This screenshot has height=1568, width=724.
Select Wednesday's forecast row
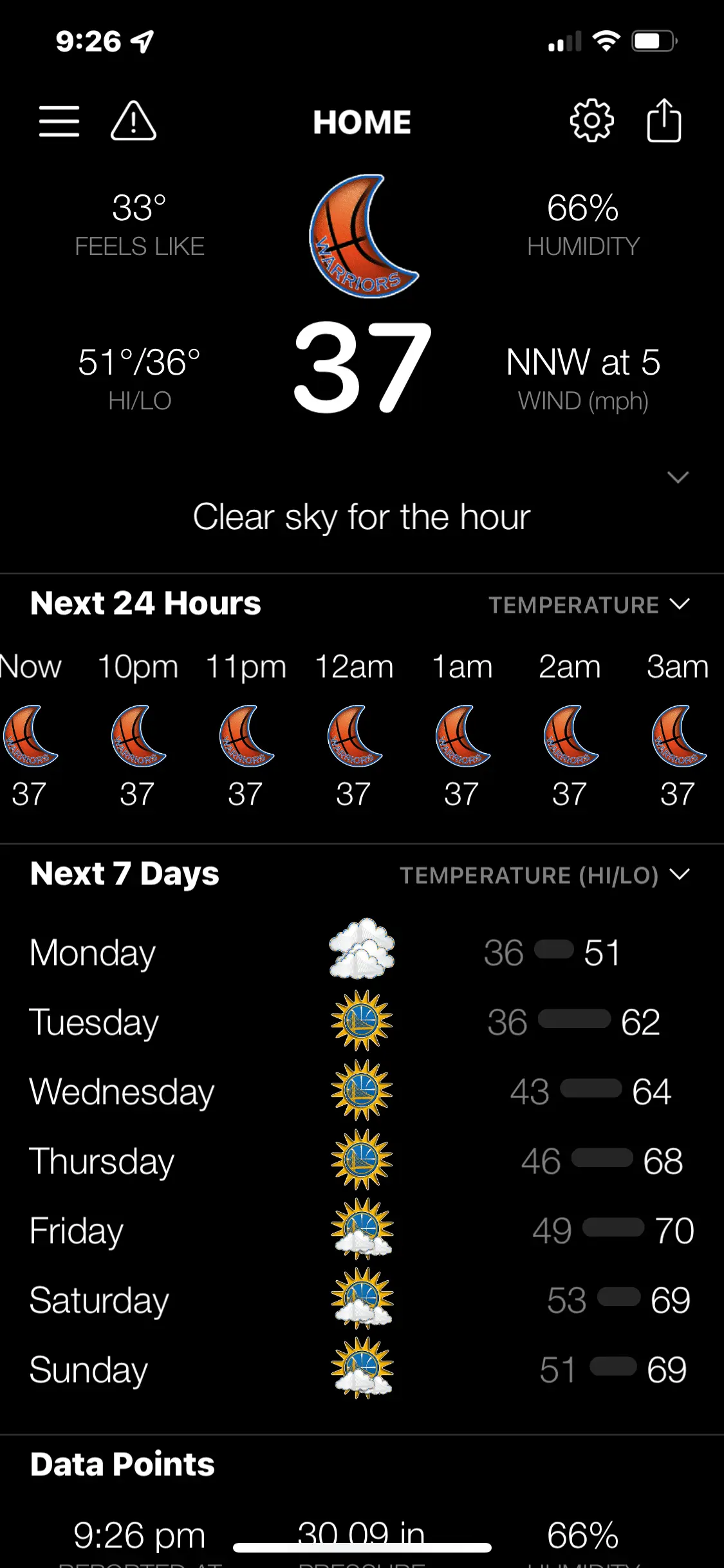(x=362, y=1091)
